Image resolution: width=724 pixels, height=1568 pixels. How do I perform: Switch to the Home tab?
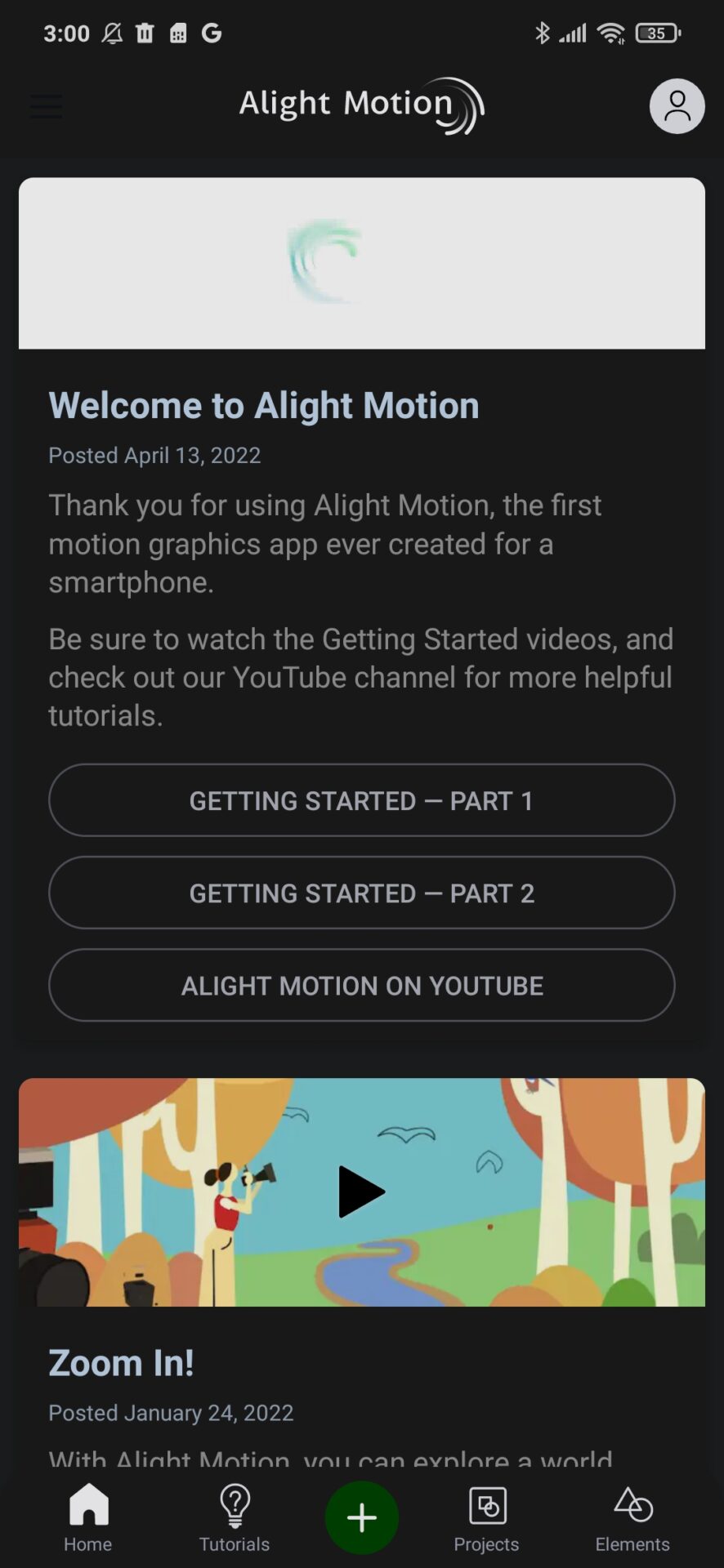point(88,1517)
